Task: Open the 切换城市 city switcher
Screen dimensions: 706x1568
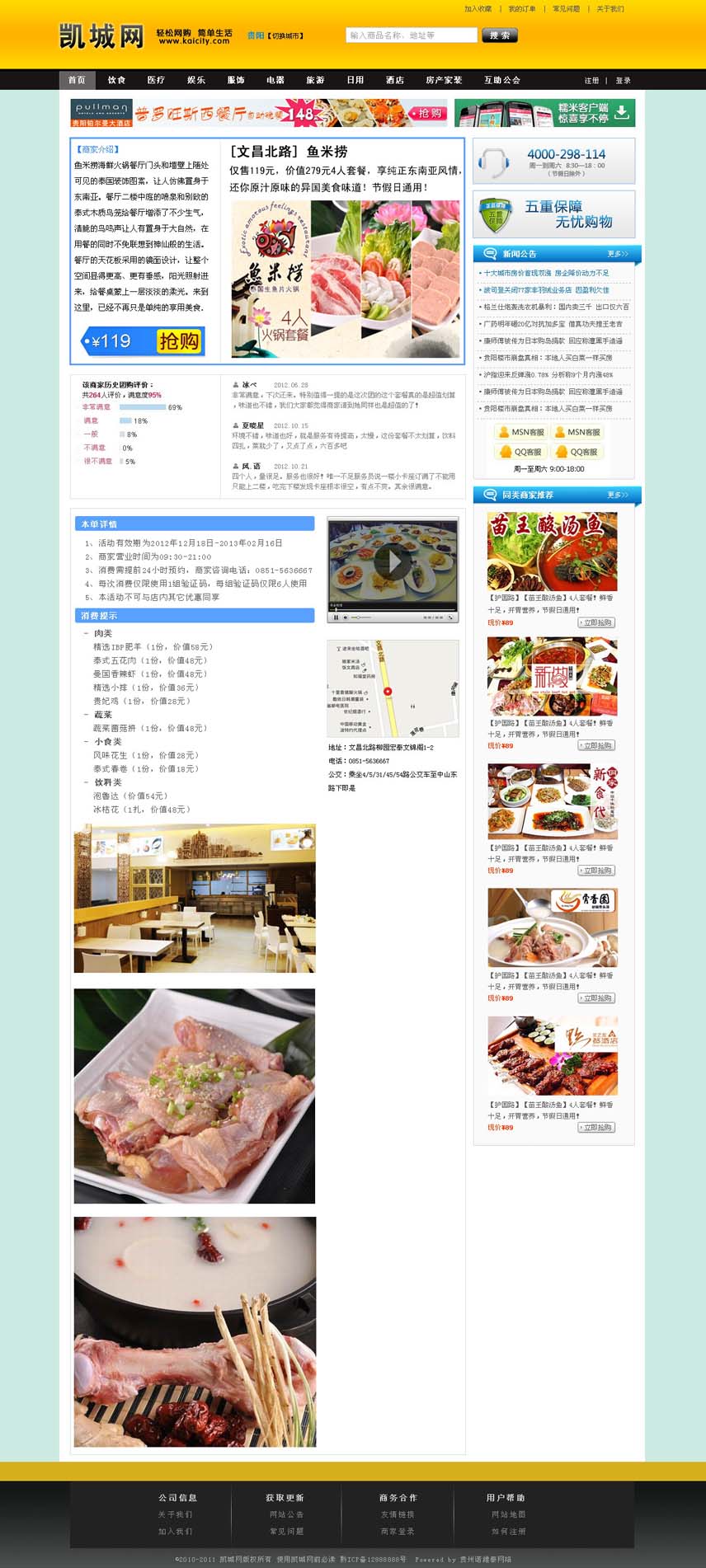Action: click(287, 36)
